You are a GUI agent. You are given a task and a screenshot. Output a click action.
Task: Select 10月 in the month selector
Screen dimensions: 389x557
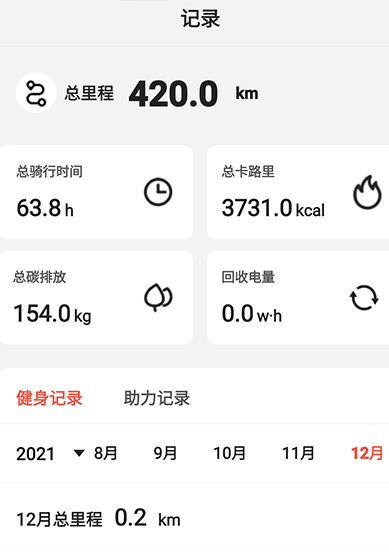point(229,453)
